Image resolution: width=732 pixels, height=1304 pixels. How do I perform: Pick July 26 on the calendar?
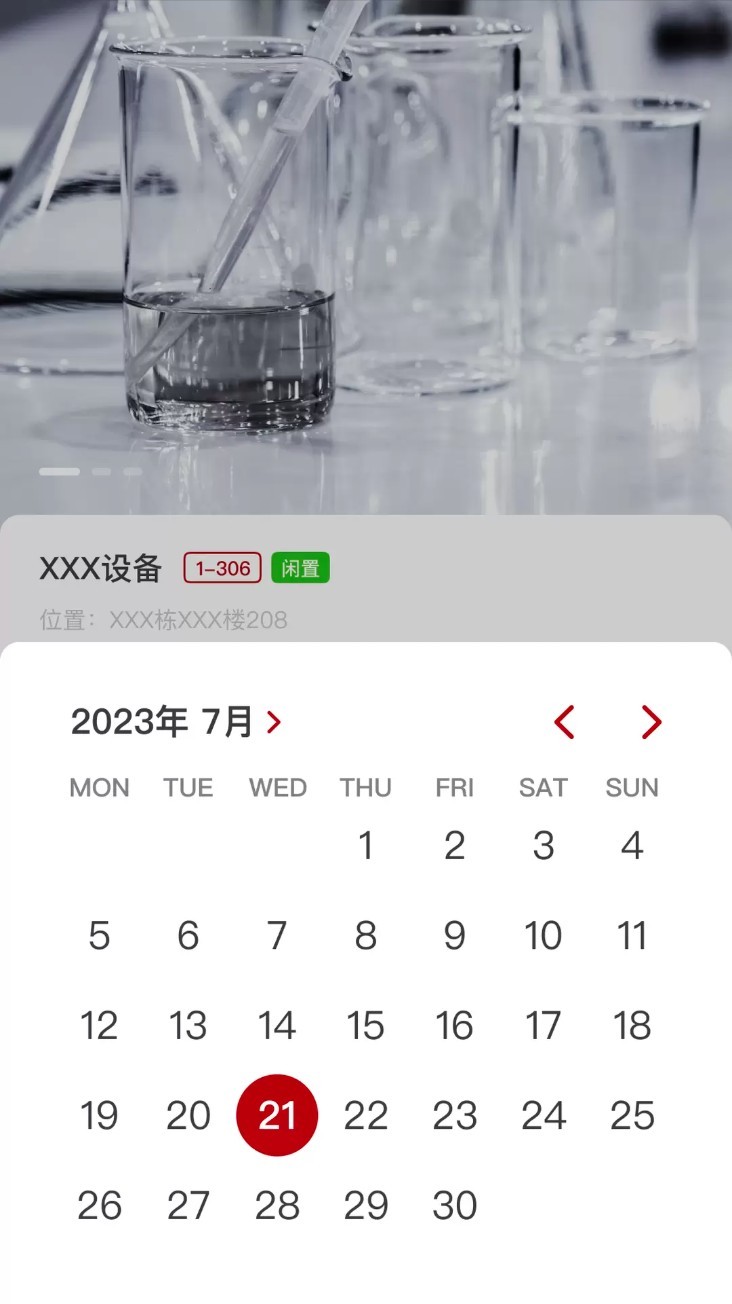pyautogui.click(x=99, y=1204)
